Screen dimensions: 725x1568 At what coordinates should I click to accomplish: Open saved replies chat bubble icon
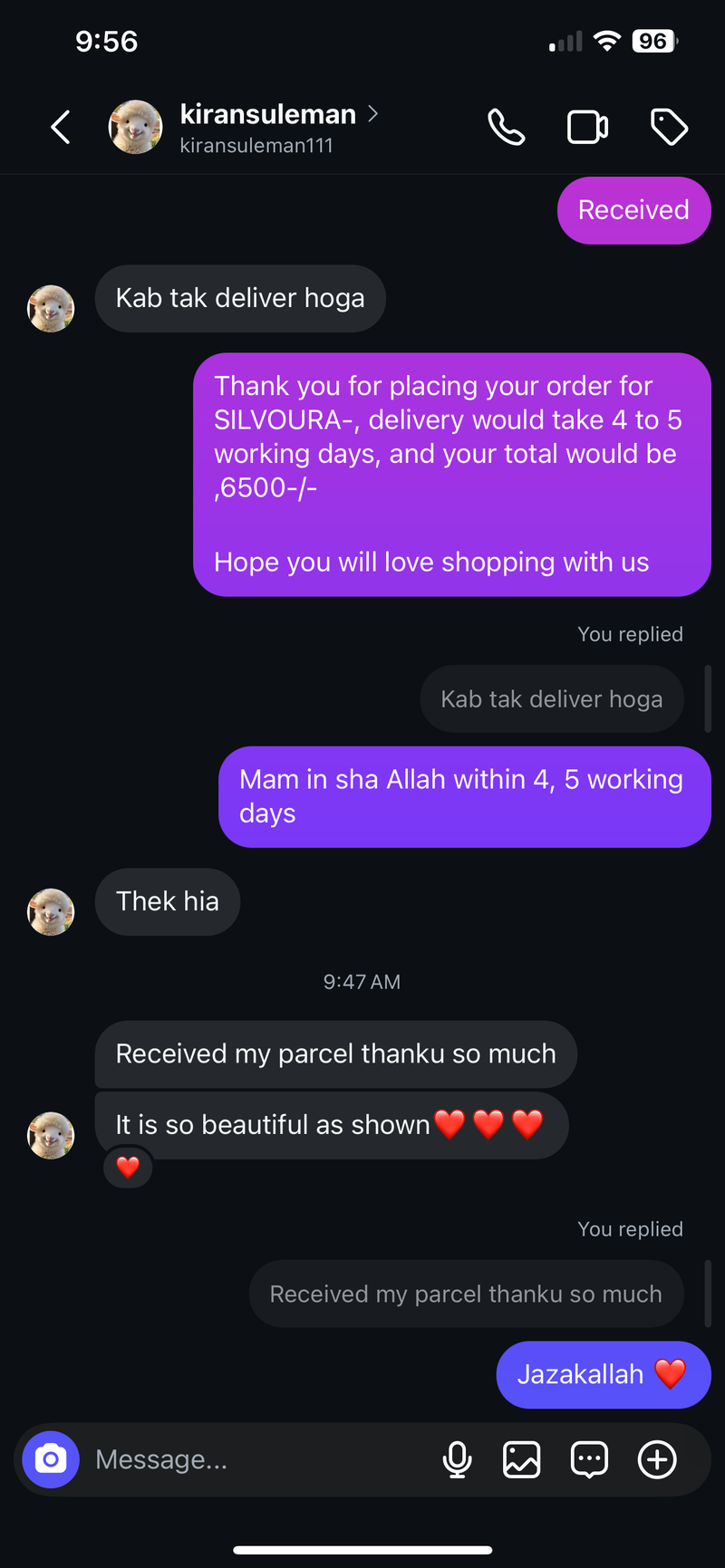click(589, 1459)
